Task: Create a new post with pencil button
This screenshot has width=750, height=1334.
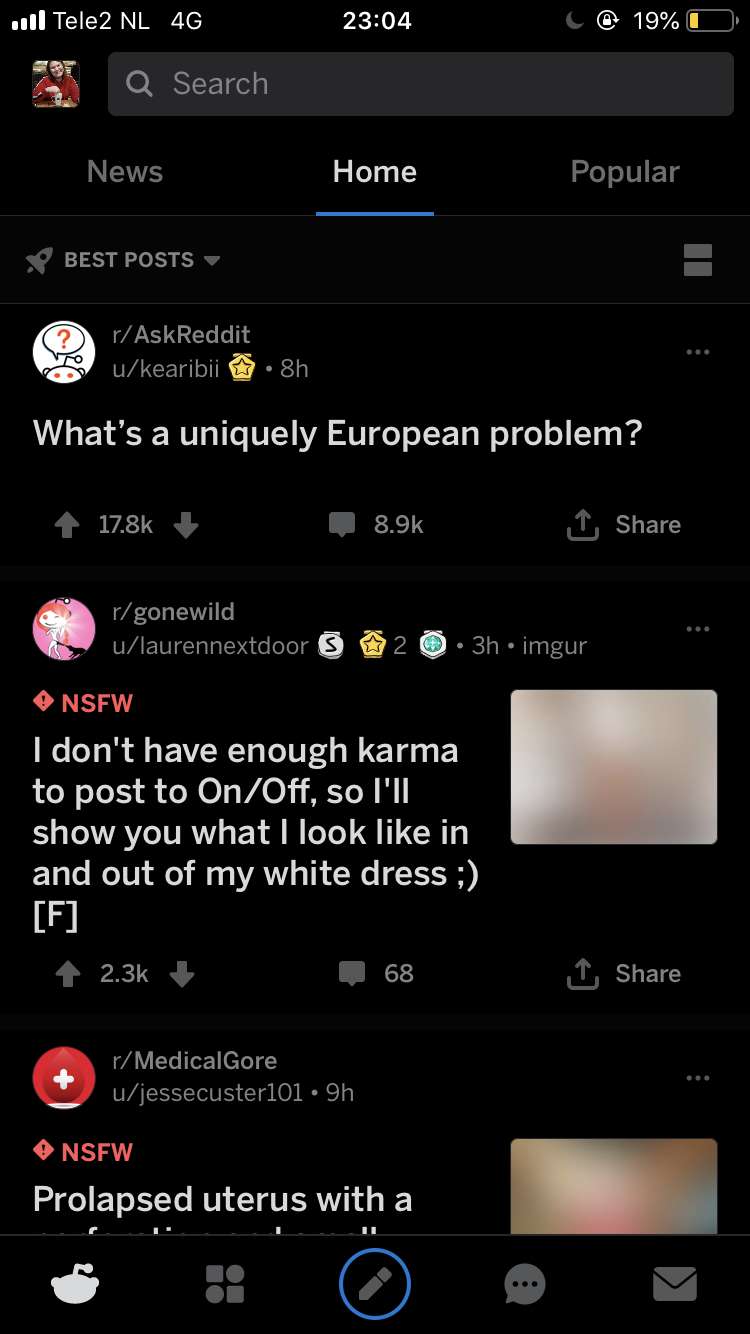Action: pyautogui.click(x=375, y=1284)
